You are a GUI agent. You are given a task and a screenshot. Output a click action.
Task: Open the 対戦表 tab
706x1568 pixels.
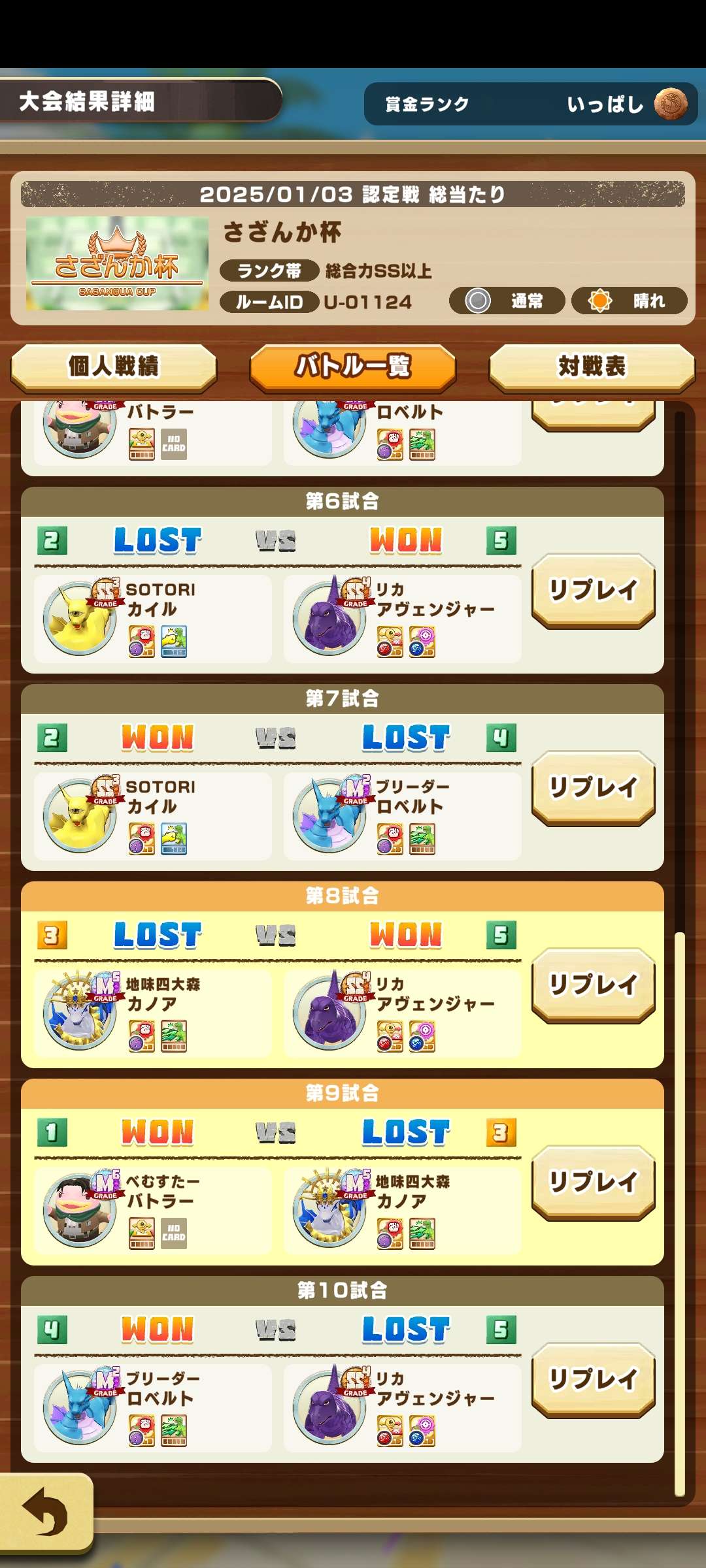pyautogui.click(x=592, y=367)
